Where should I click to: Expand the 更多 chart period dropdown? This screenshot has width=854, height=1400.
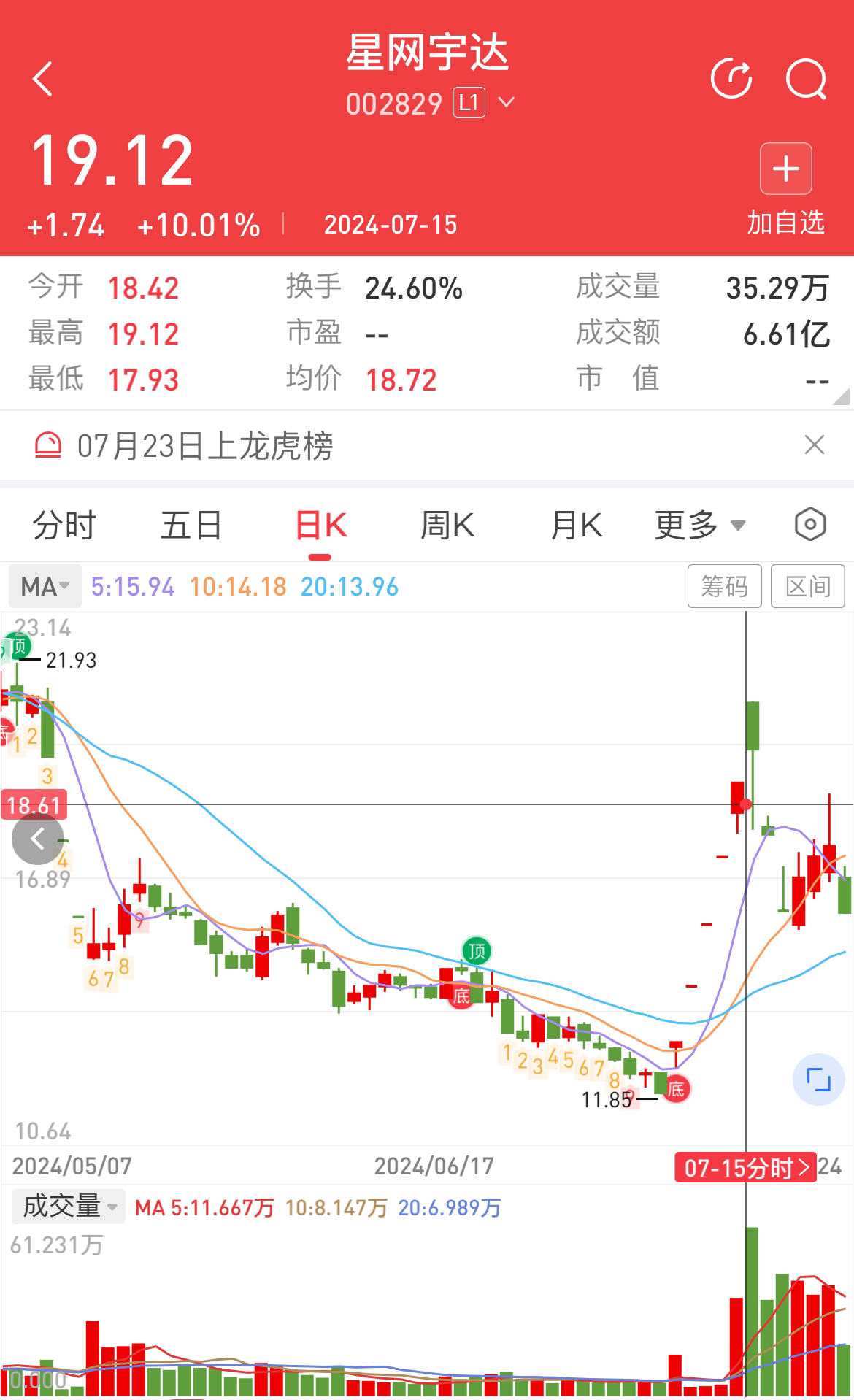pos(700,526)
